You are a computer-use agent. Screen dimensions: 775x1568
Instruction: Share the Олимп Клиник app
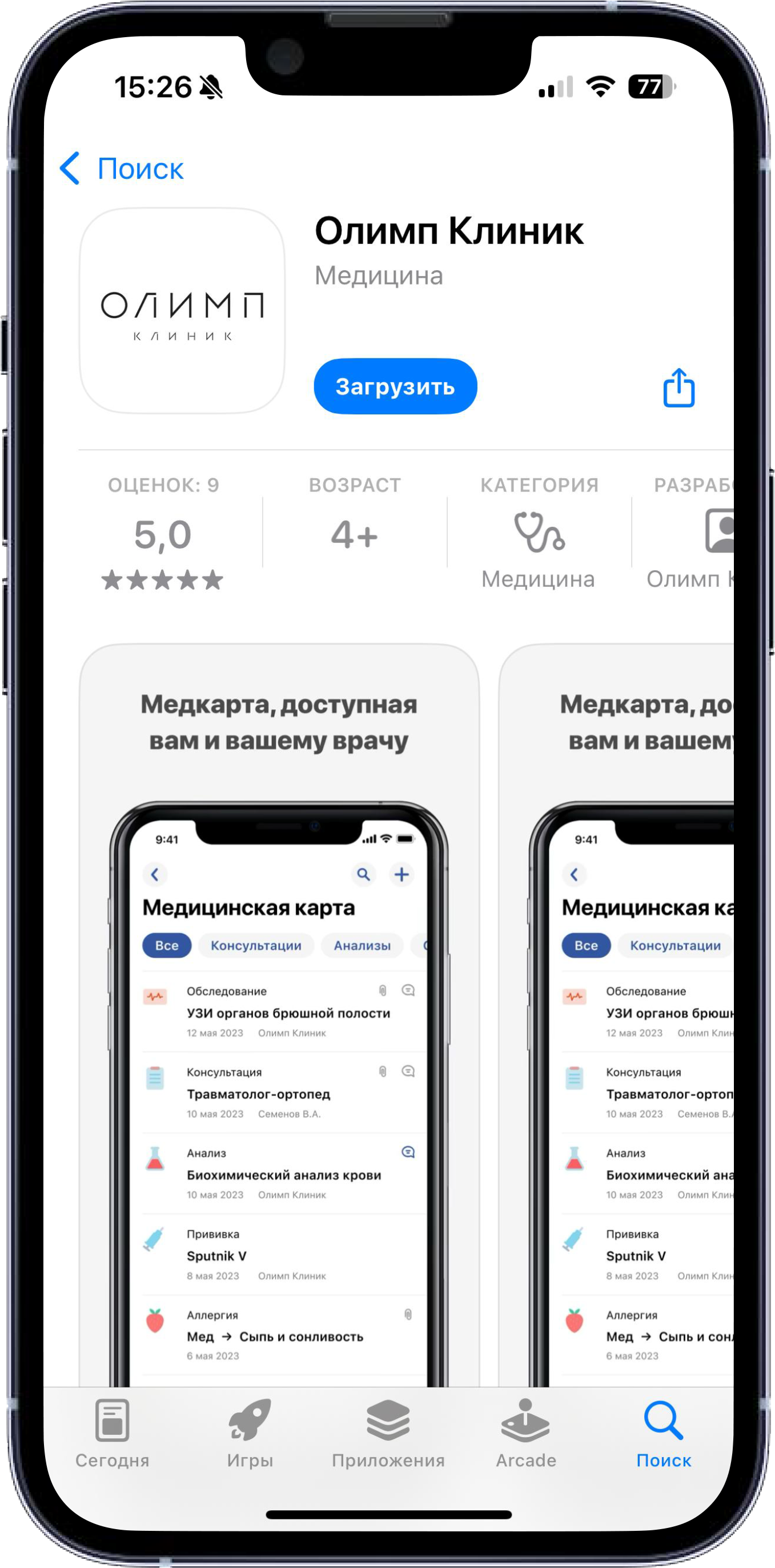pyautogui.click(x=678, y=387)
